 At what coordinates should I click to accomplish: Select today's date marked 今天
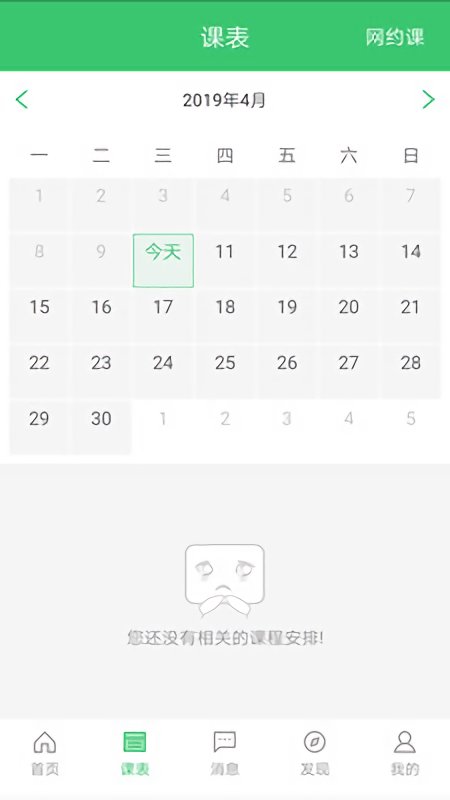[163, 260]
